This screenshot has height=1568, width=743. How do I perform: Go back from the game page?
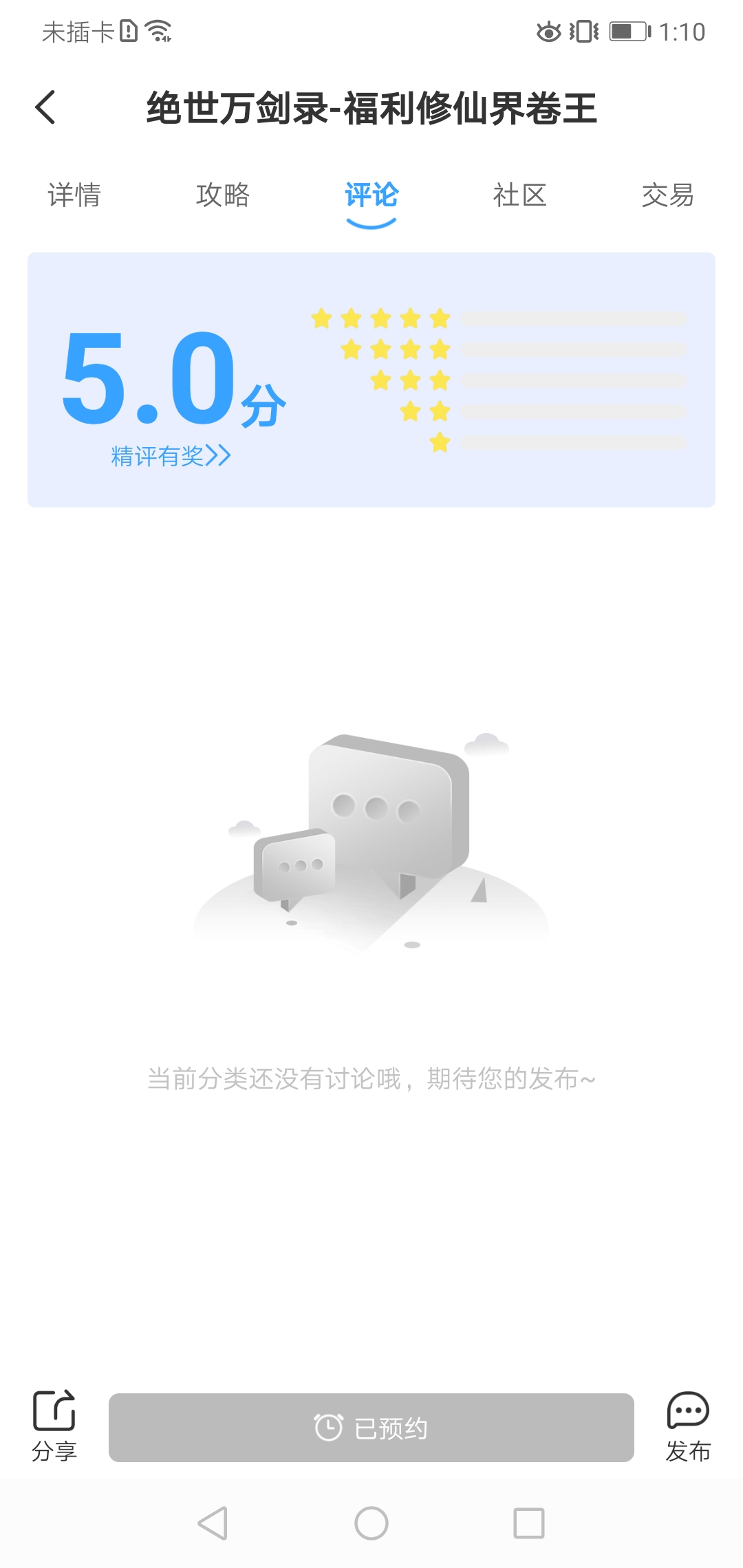45,107
